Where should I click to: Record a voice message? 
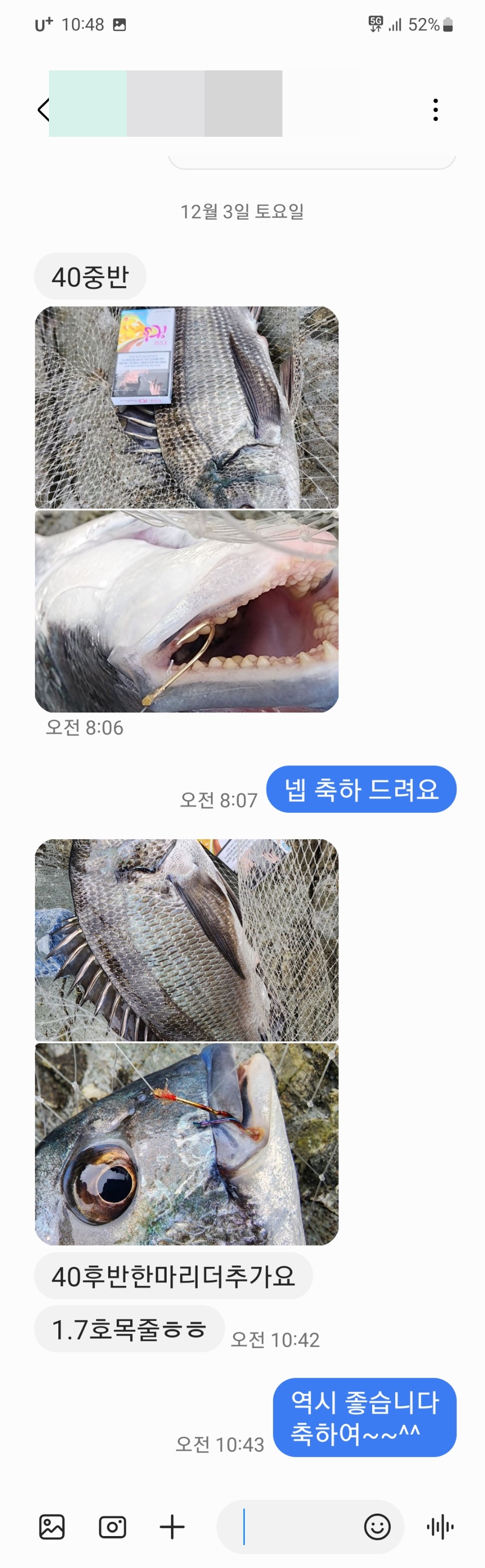click(440, 1527)
